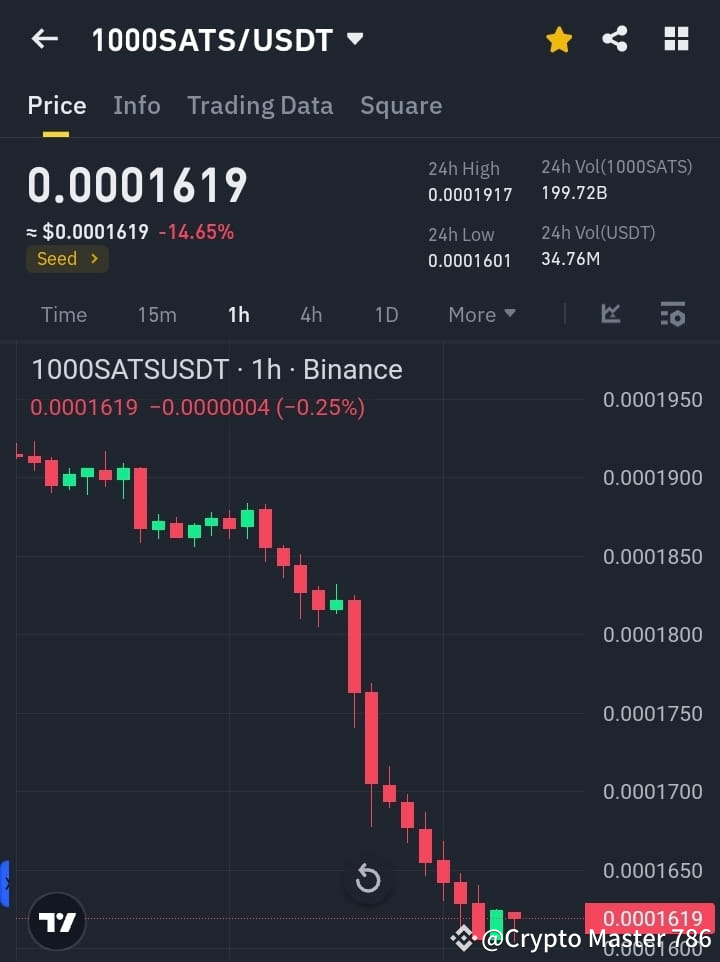Viewport: 720px width, 962px height.
Task: Open chart settings via the candlestick icon
Action: click(x=673, y=313)
